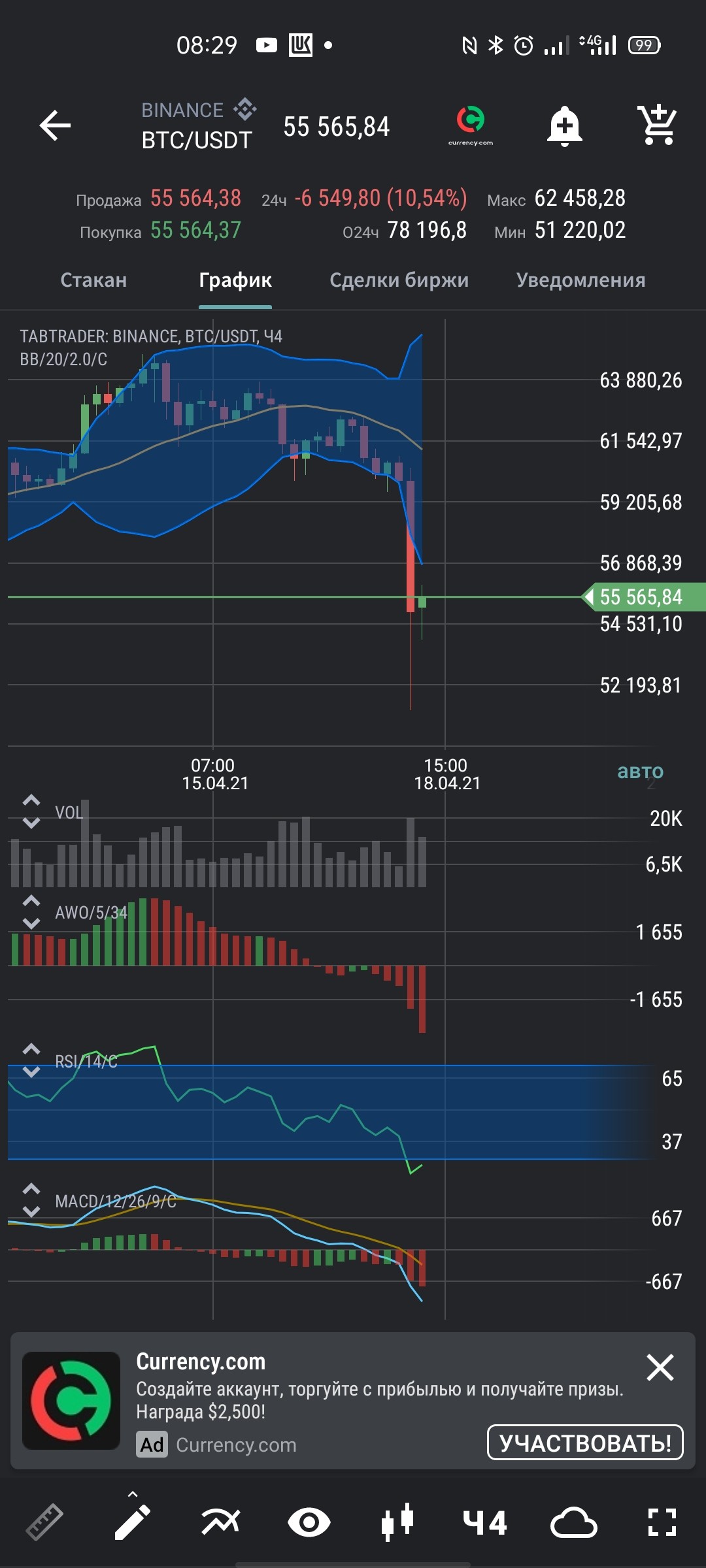Open the trade cart icon
Image resolution: width=706 pixels, height=1568 pixels.
[x=657, y=125]
